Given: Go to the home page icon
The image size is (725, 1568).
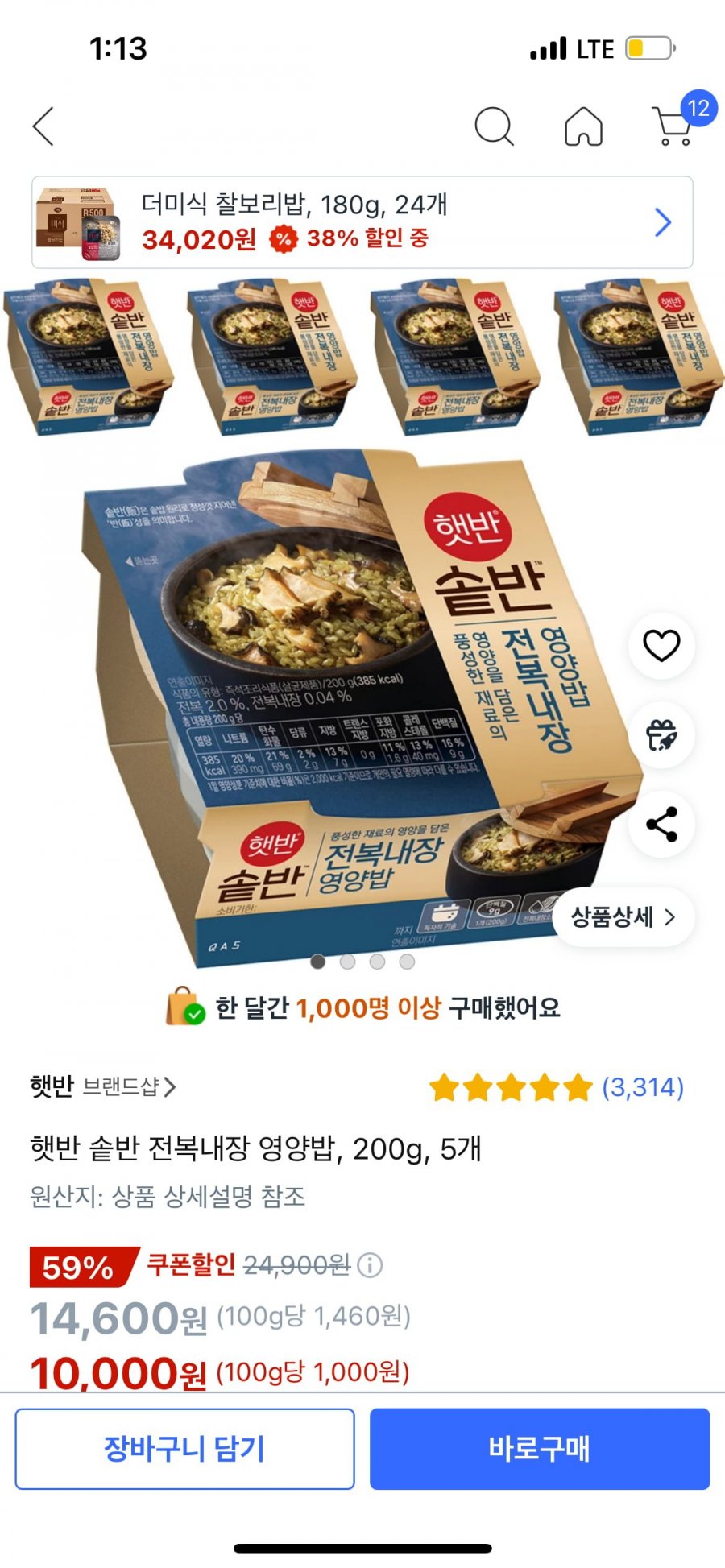Looking at the screenshot, I should [583, 126].
